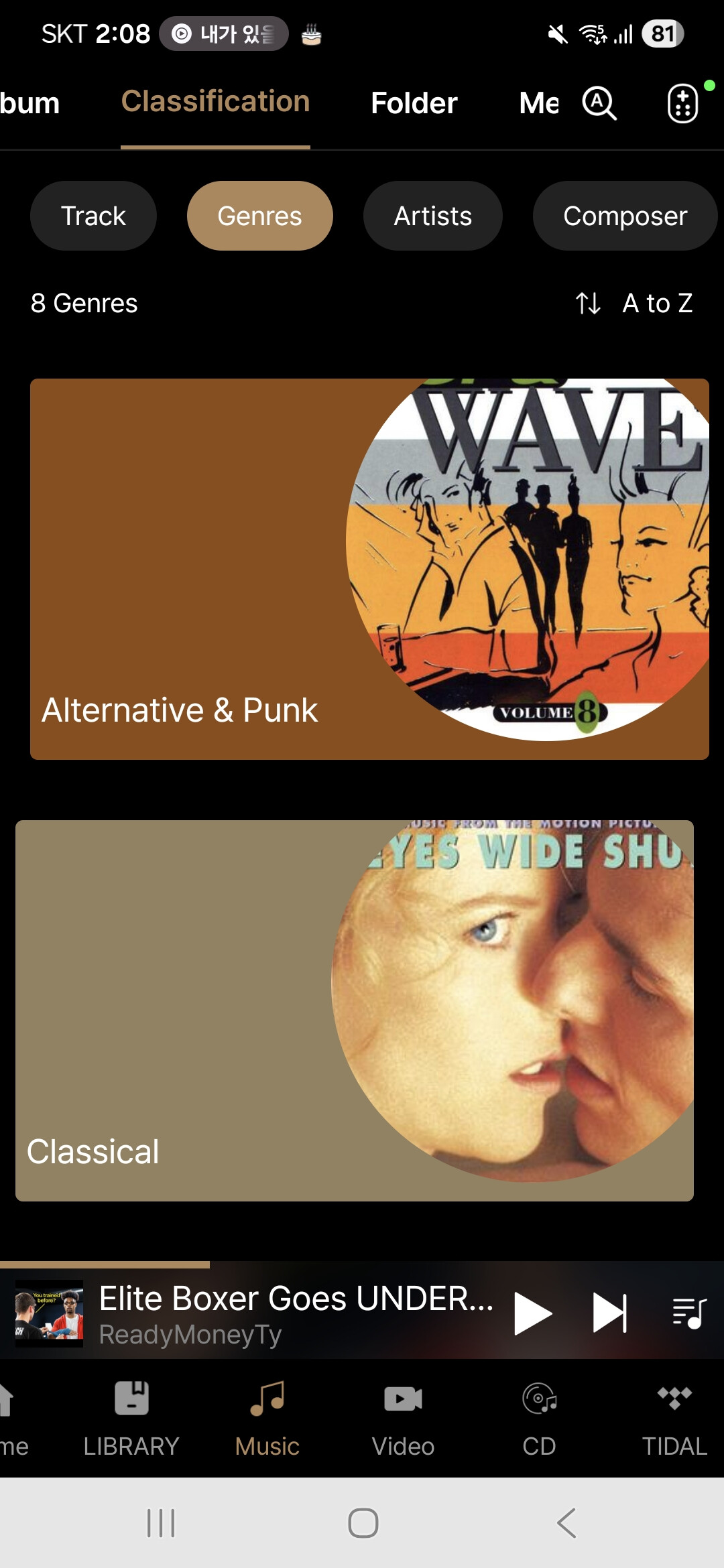The width and height of the screenshot is (724, 1568).
Task: Open the mini player now playing bar
Action: pyautogui.click(x=295, y=1313)
